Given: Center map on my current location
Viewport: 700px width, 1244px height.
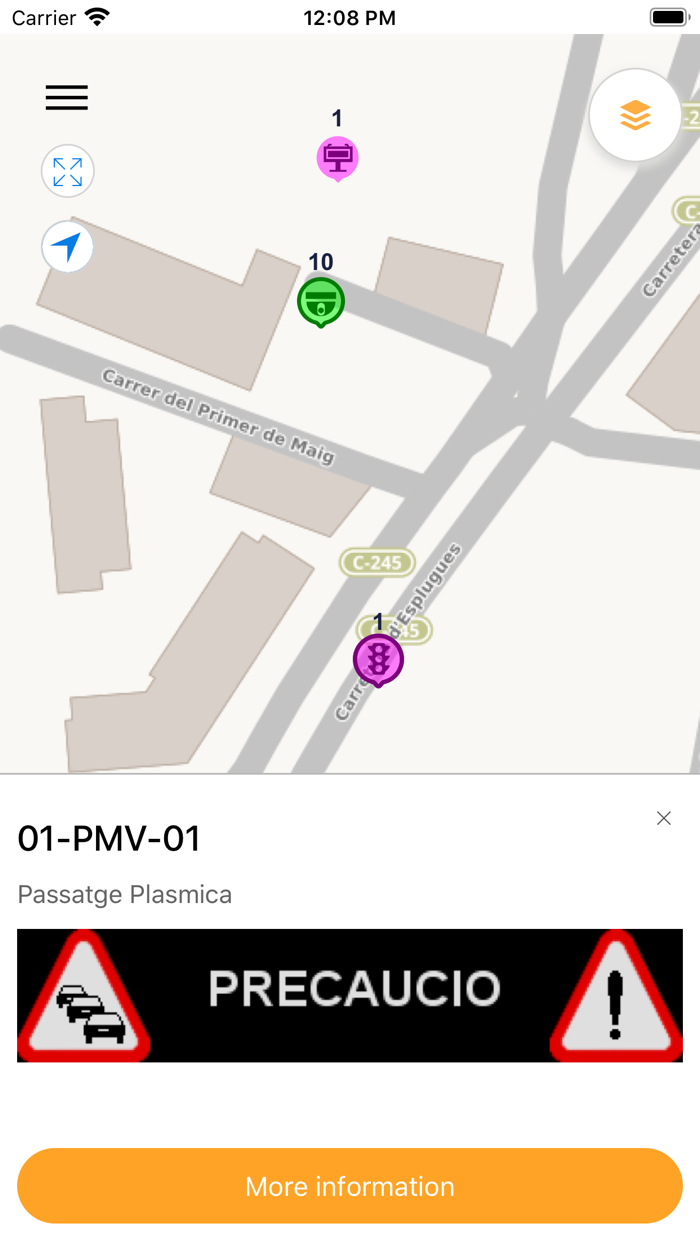Looking at the screenshot, I should pos(68,246).
